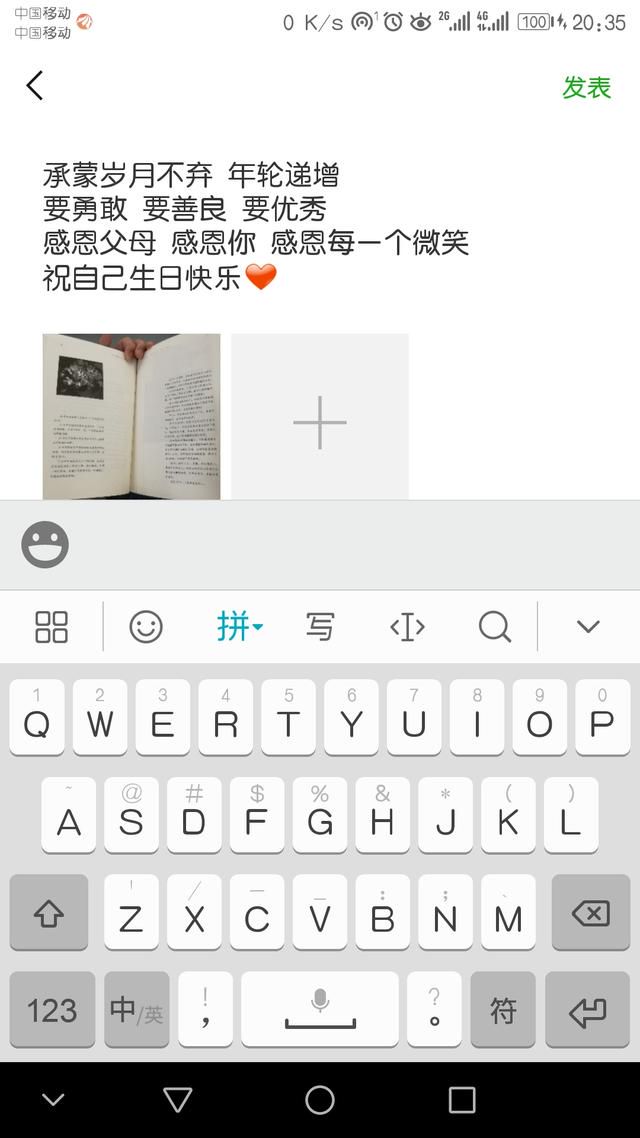The width and height of the screenshot is (640, 1138).
Task: Open the keyboard's emoticon picker
Action: tap(146, 627)
